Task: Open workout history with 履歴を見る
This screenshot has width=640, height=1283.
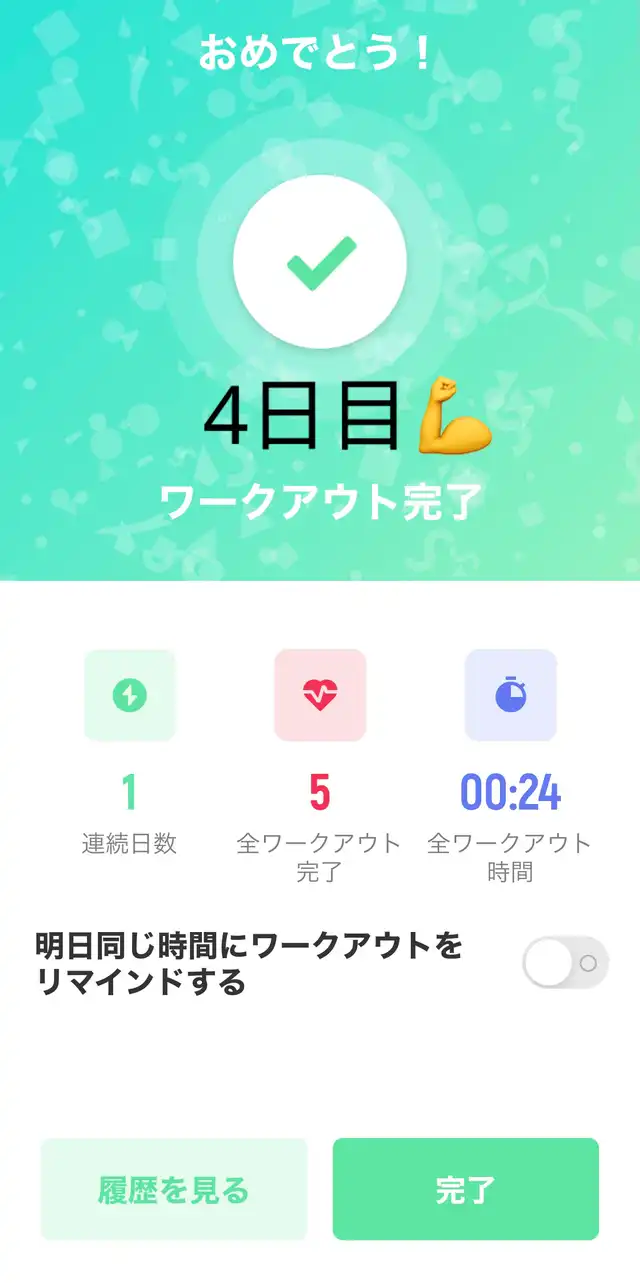Action: tap(174, 1189)
